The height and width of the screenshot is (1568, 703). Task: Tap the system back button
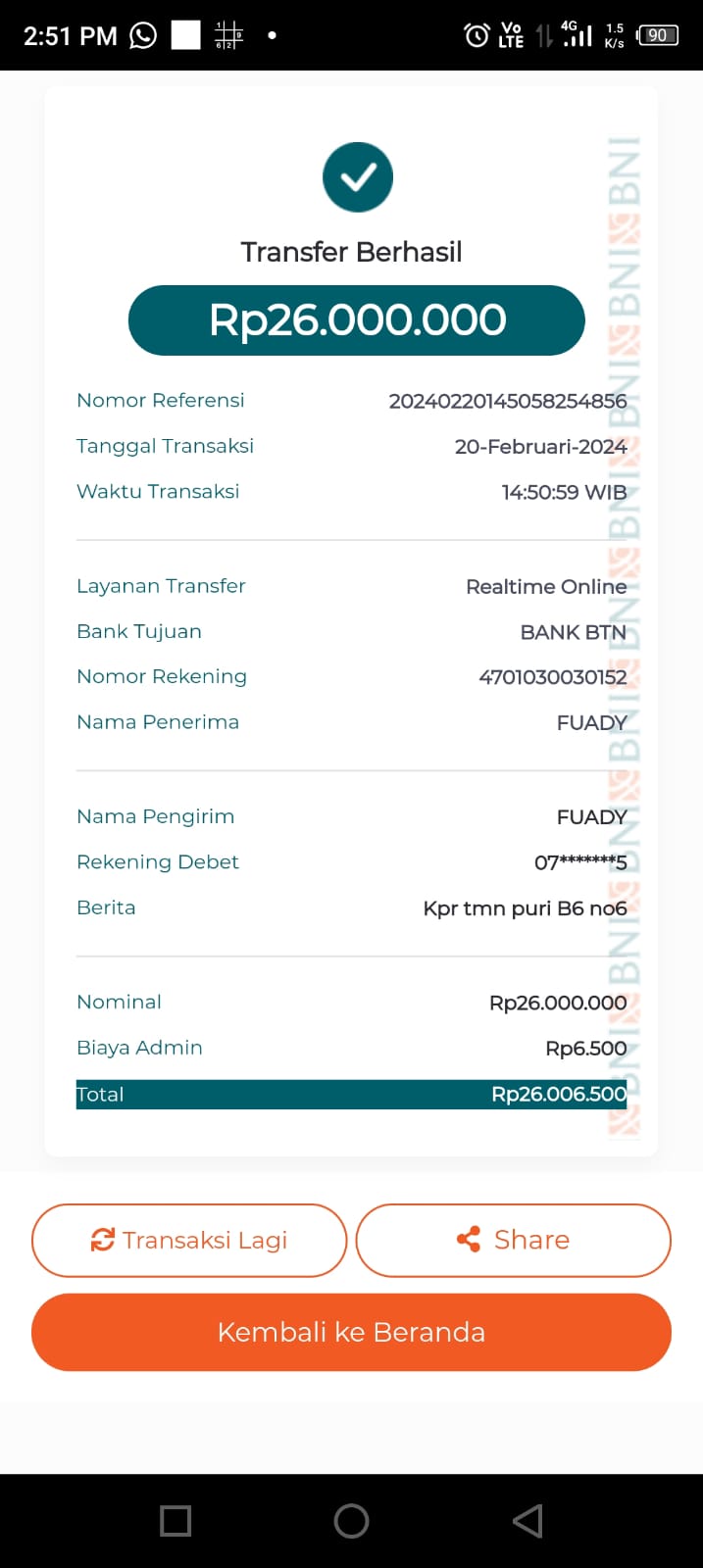(x=527, y=1521)
